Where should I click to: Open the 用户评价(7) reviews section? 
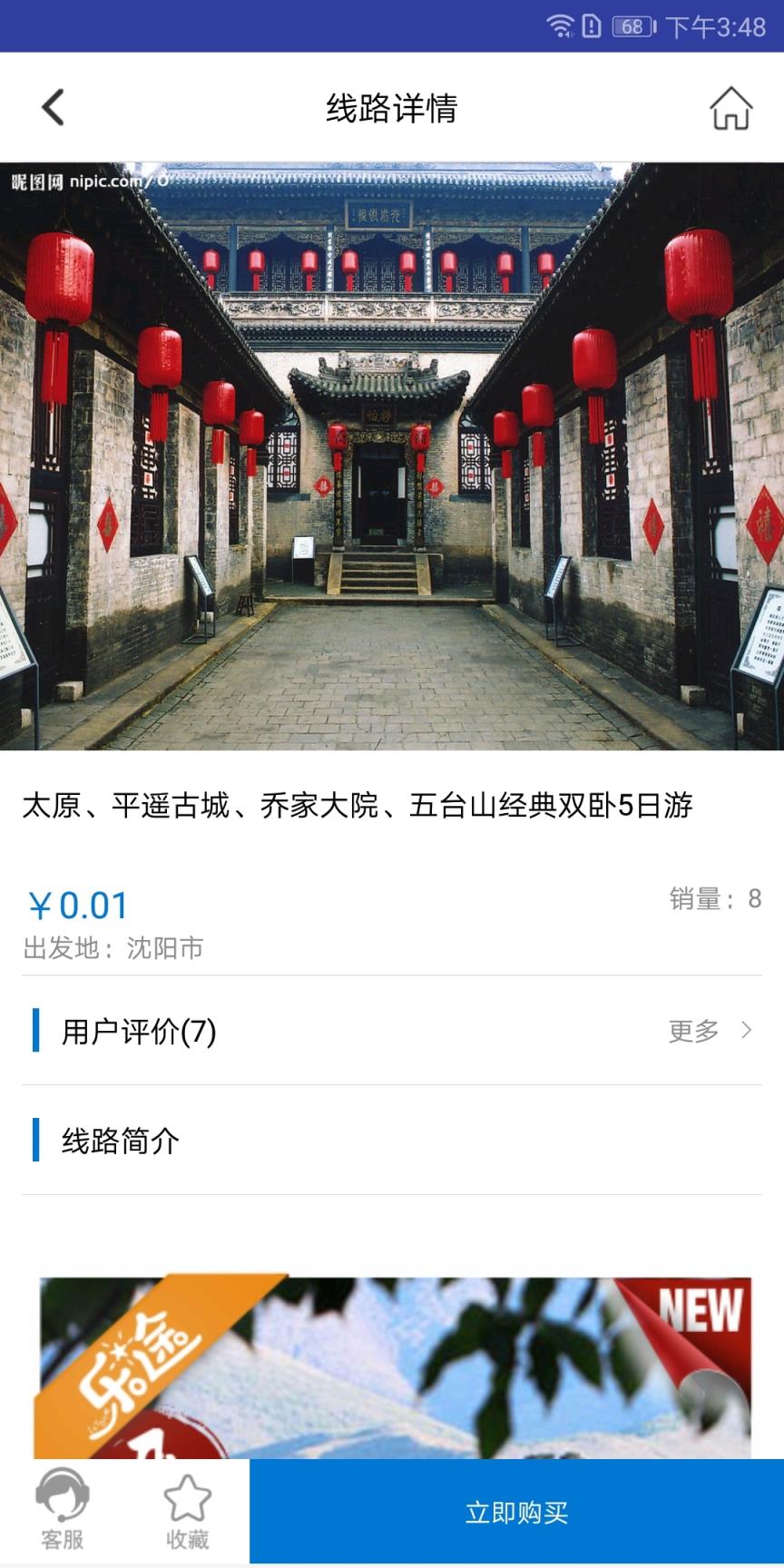point(136,1030)
